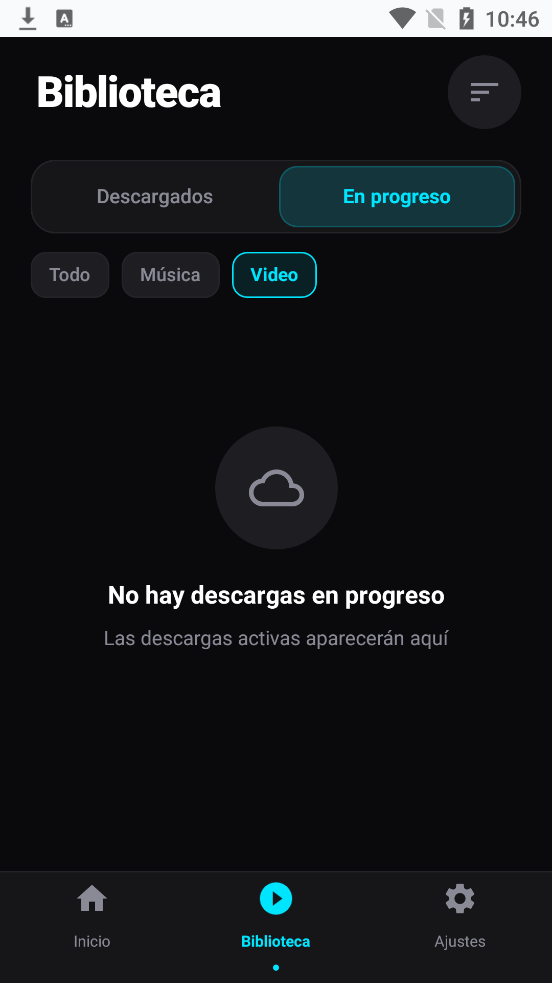Switch to the Descargados tab

pos(155,196)
